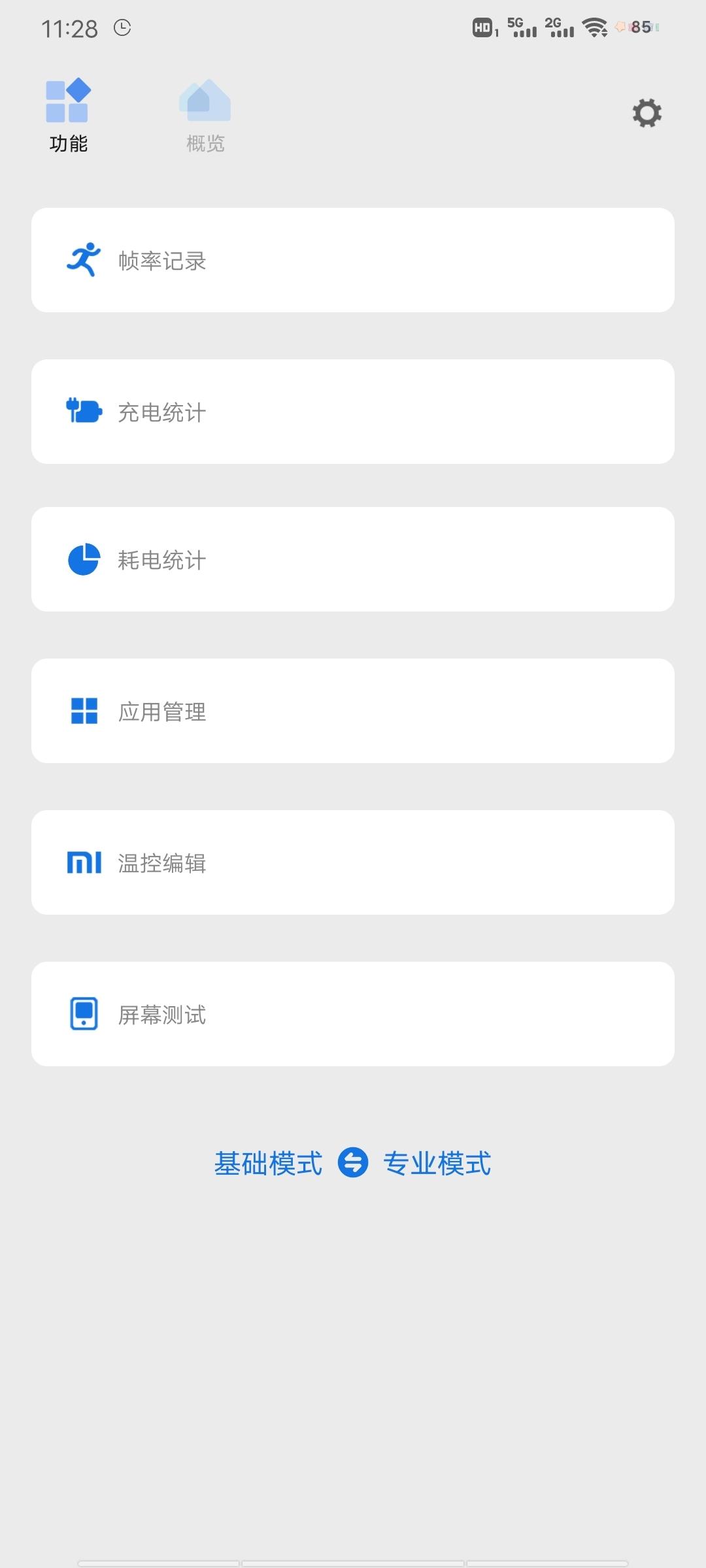Select the MI thermal control editor icon

pyautogui.click(x=82, y=862)
